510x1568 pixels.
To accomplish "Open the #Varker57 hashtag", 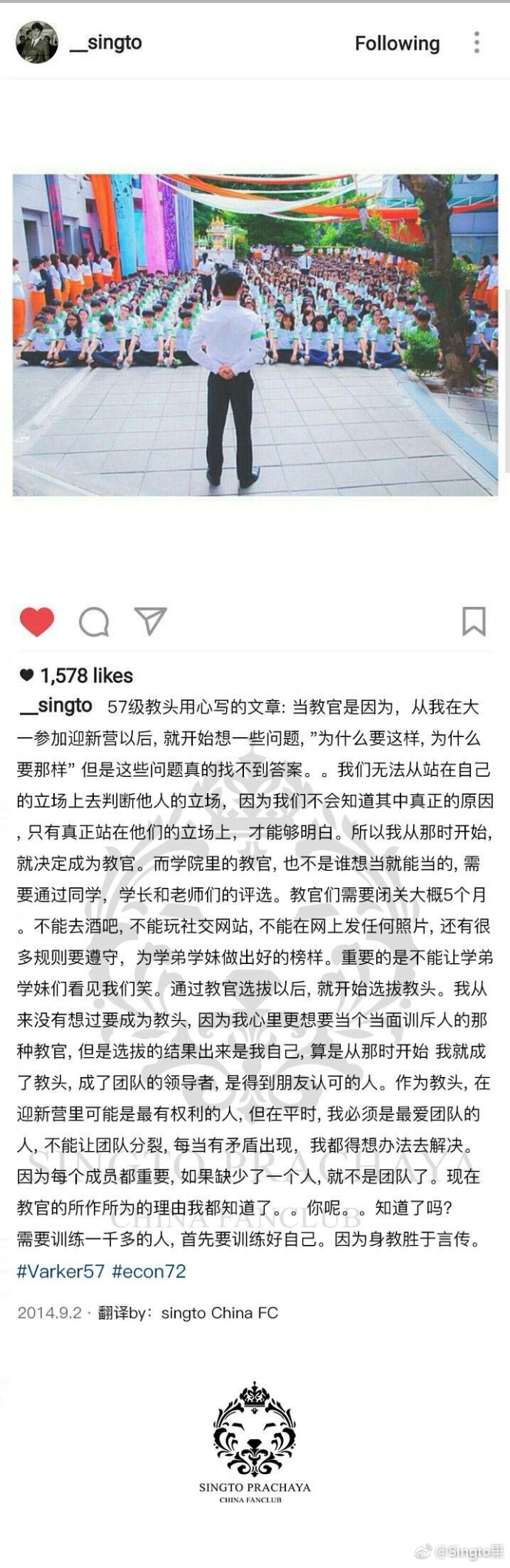I will [x=61, y=1272].
